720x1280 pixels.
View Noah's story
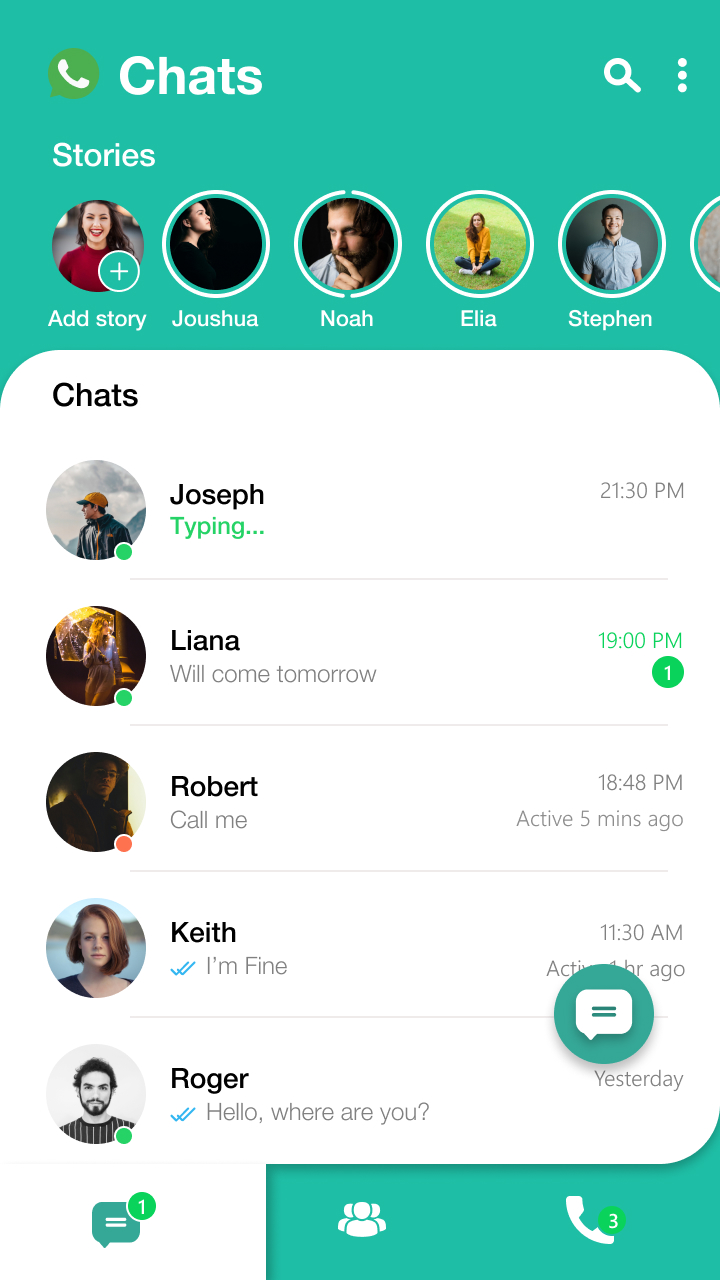point(347,245)
